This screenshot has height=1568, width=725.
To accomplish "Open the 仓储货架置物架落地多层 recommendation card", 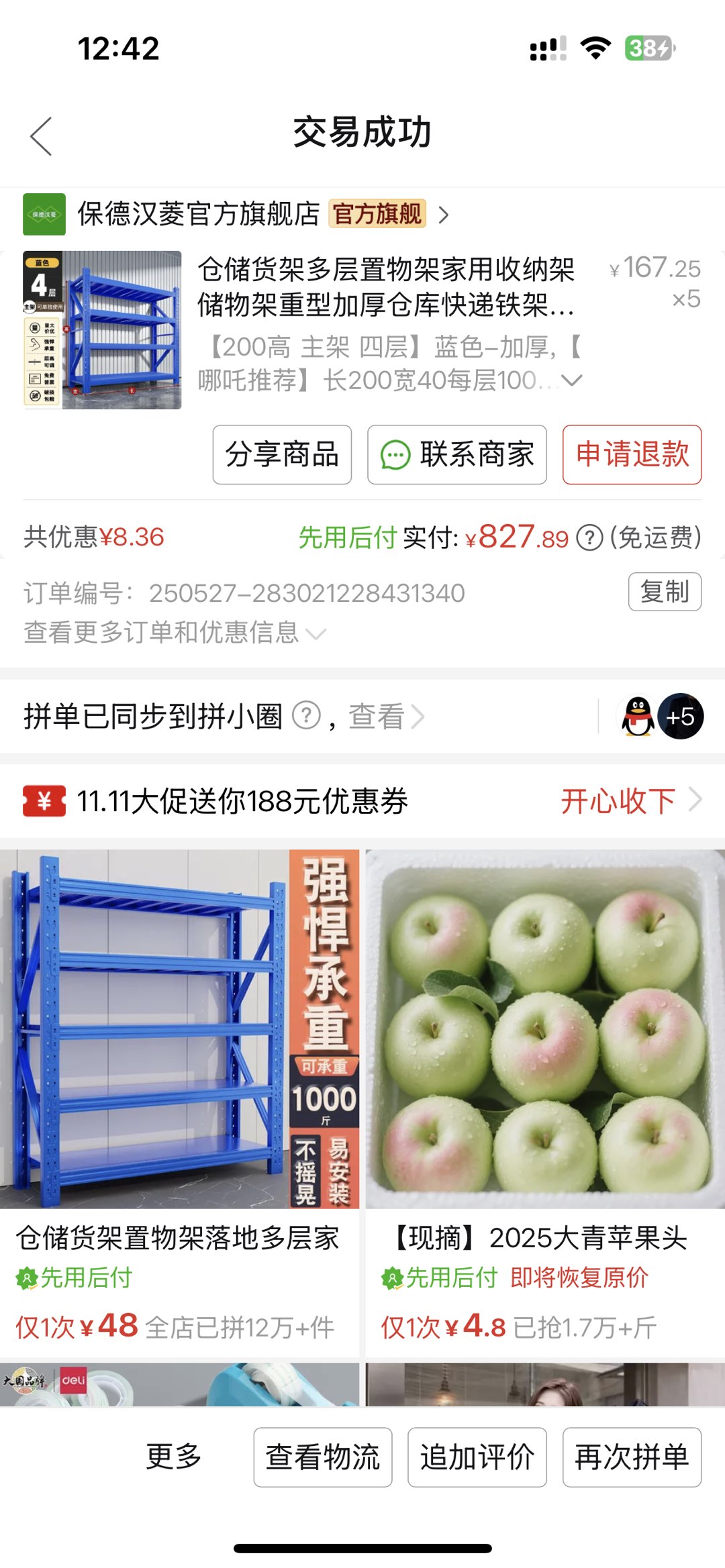I will point(179,1100).
